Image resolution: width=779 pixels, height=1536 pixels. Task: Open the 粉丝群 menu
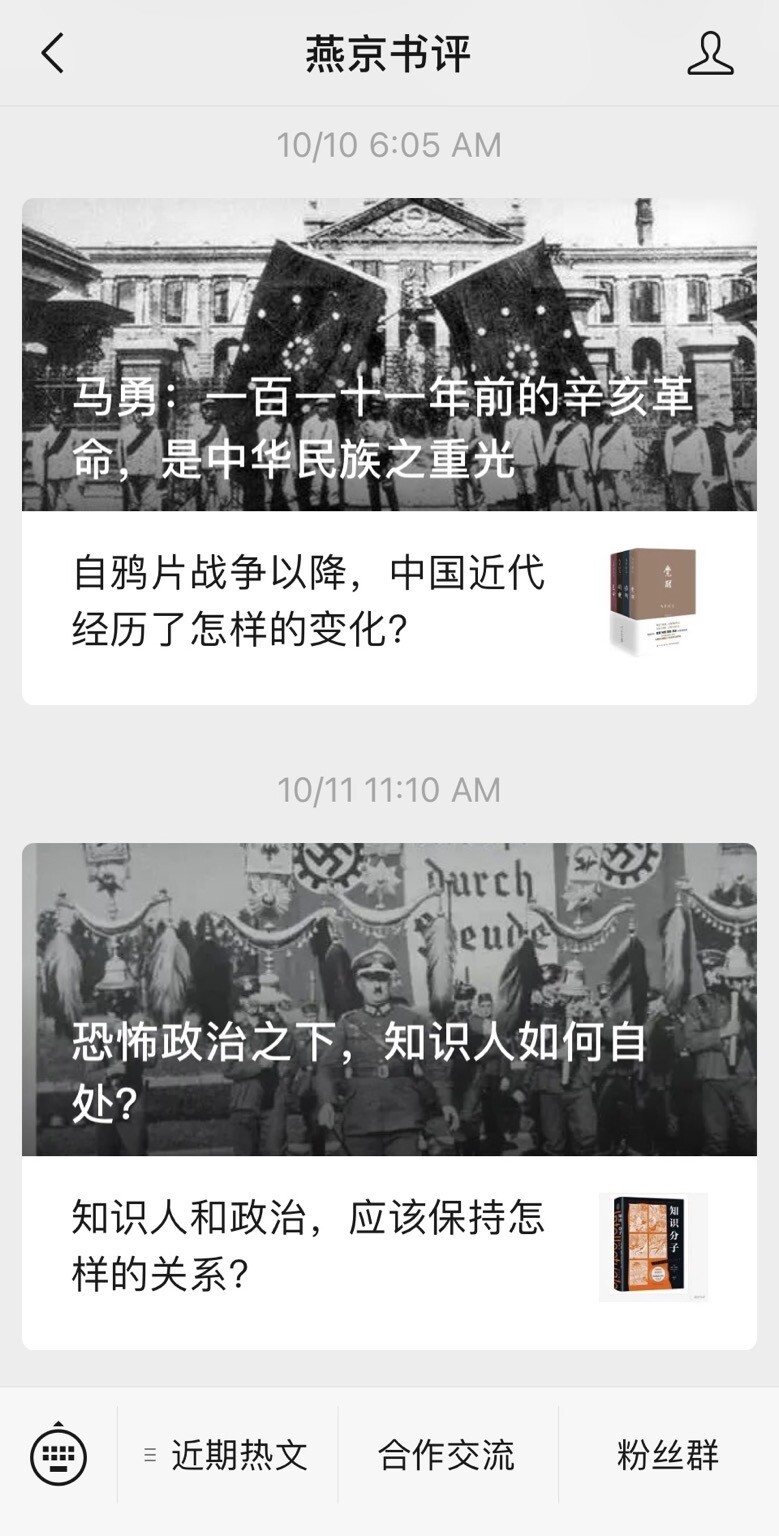click(x=667, y=1455)
